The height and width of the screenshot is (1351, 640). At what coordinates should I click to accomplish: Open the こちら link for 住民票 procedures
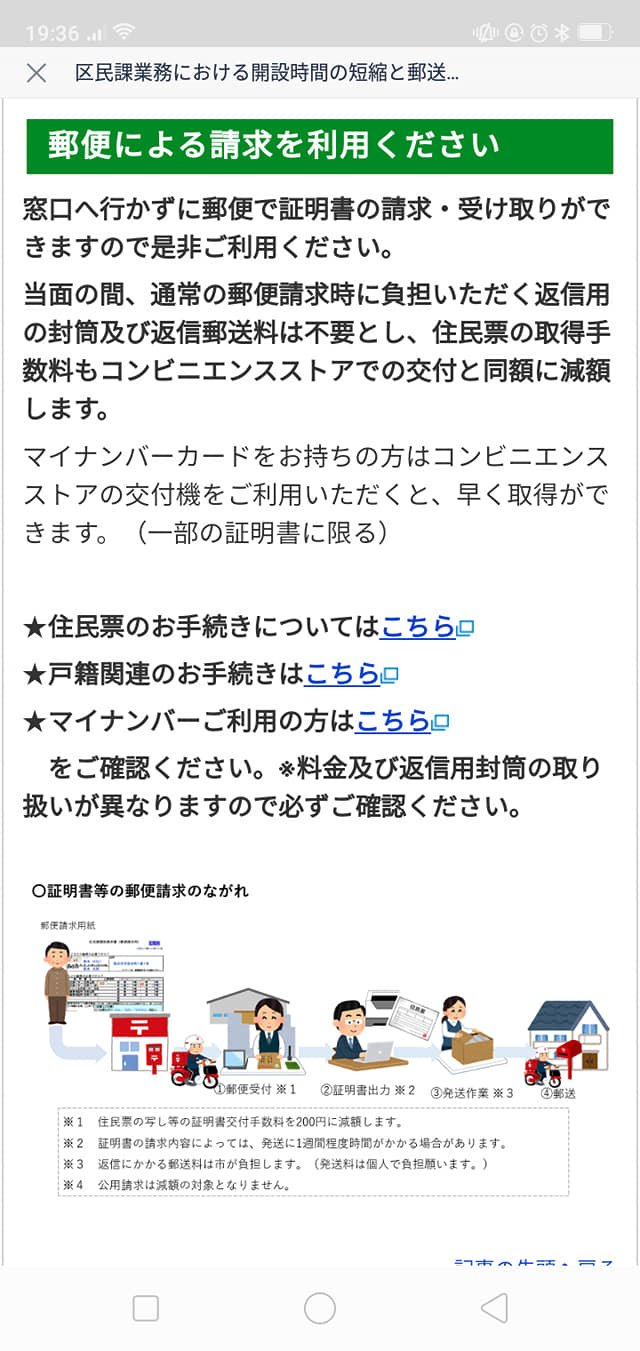point(418,627)
